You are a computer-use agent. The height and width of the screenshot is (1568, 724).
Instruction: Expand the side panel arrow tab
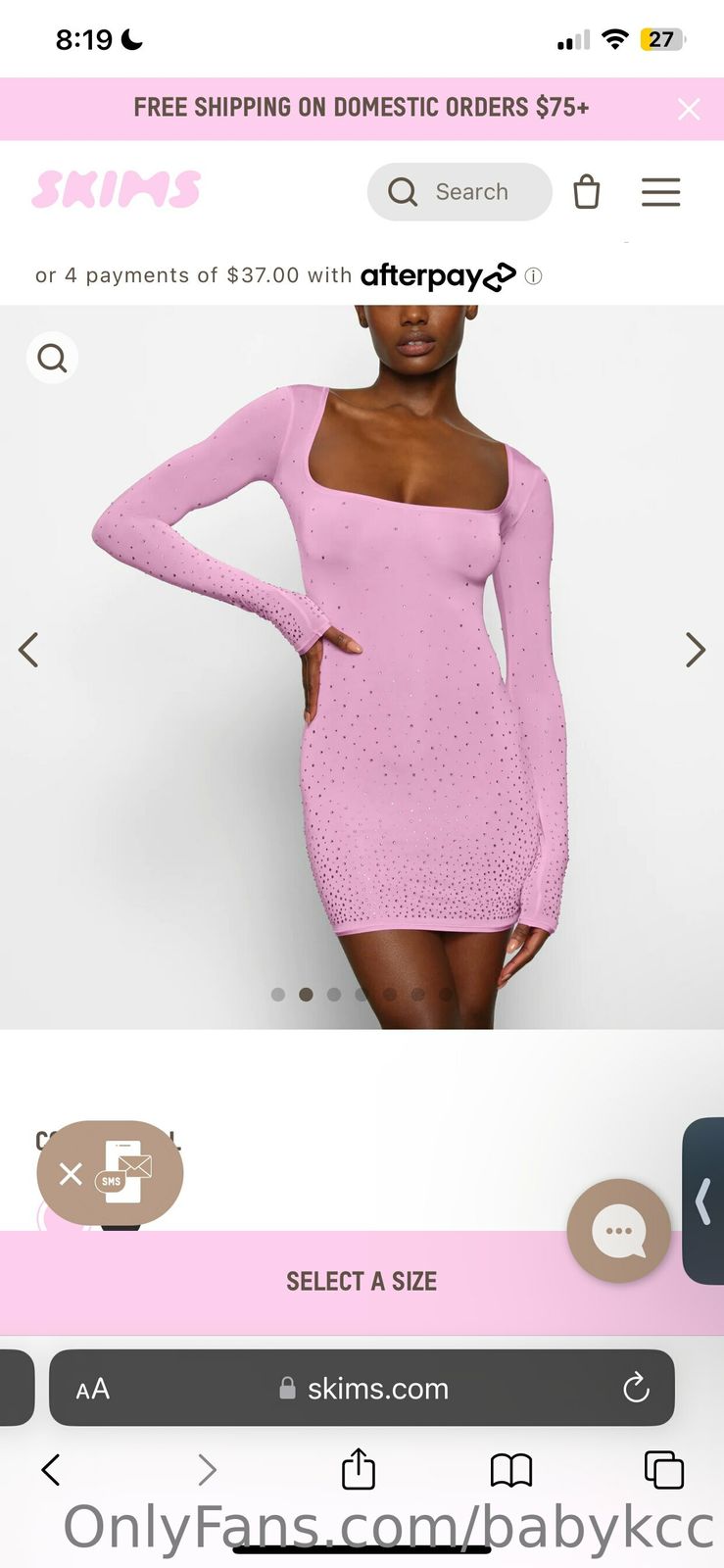[x=703, y=1200]
